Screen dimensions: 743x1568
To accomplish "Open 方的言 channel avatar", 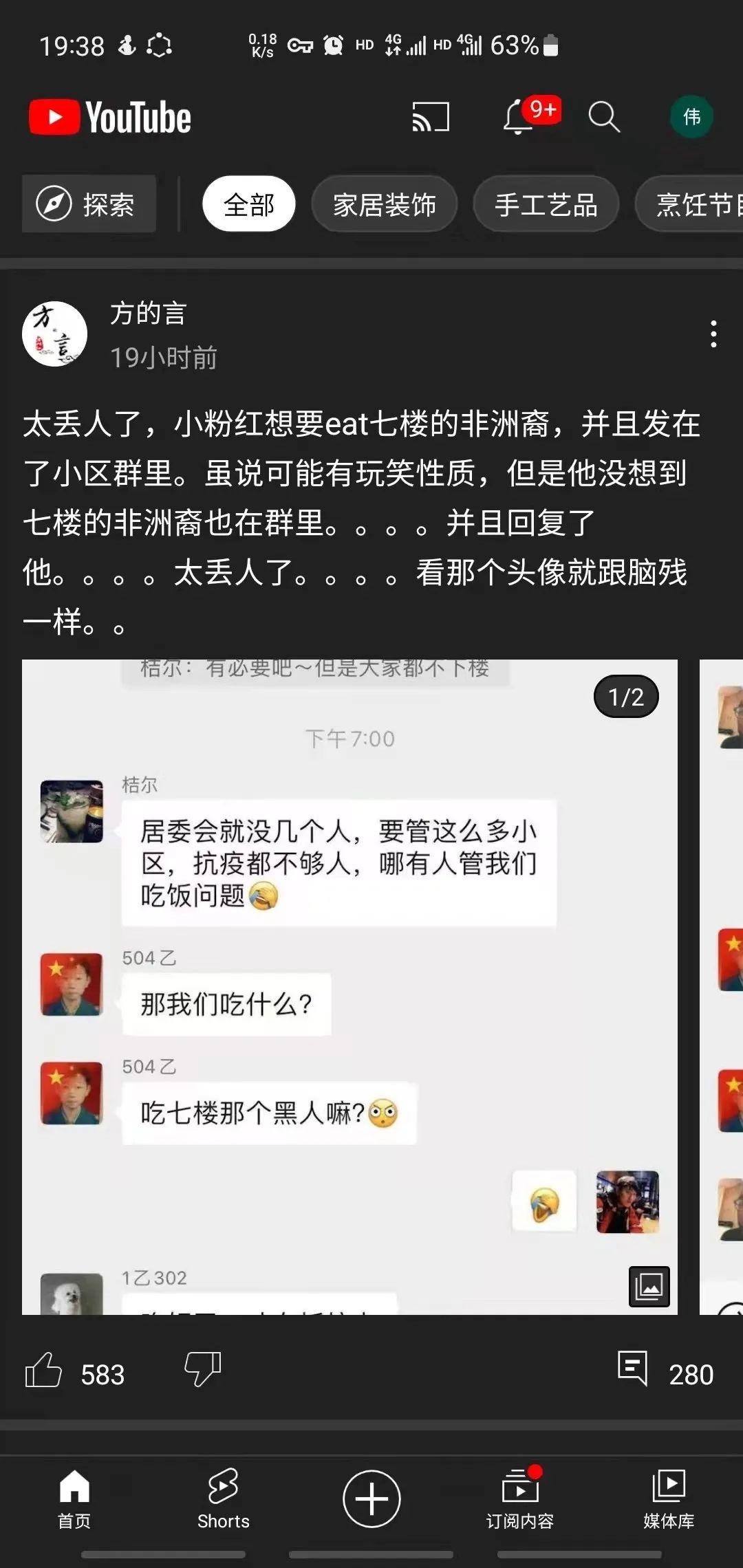I will point(55,334).
